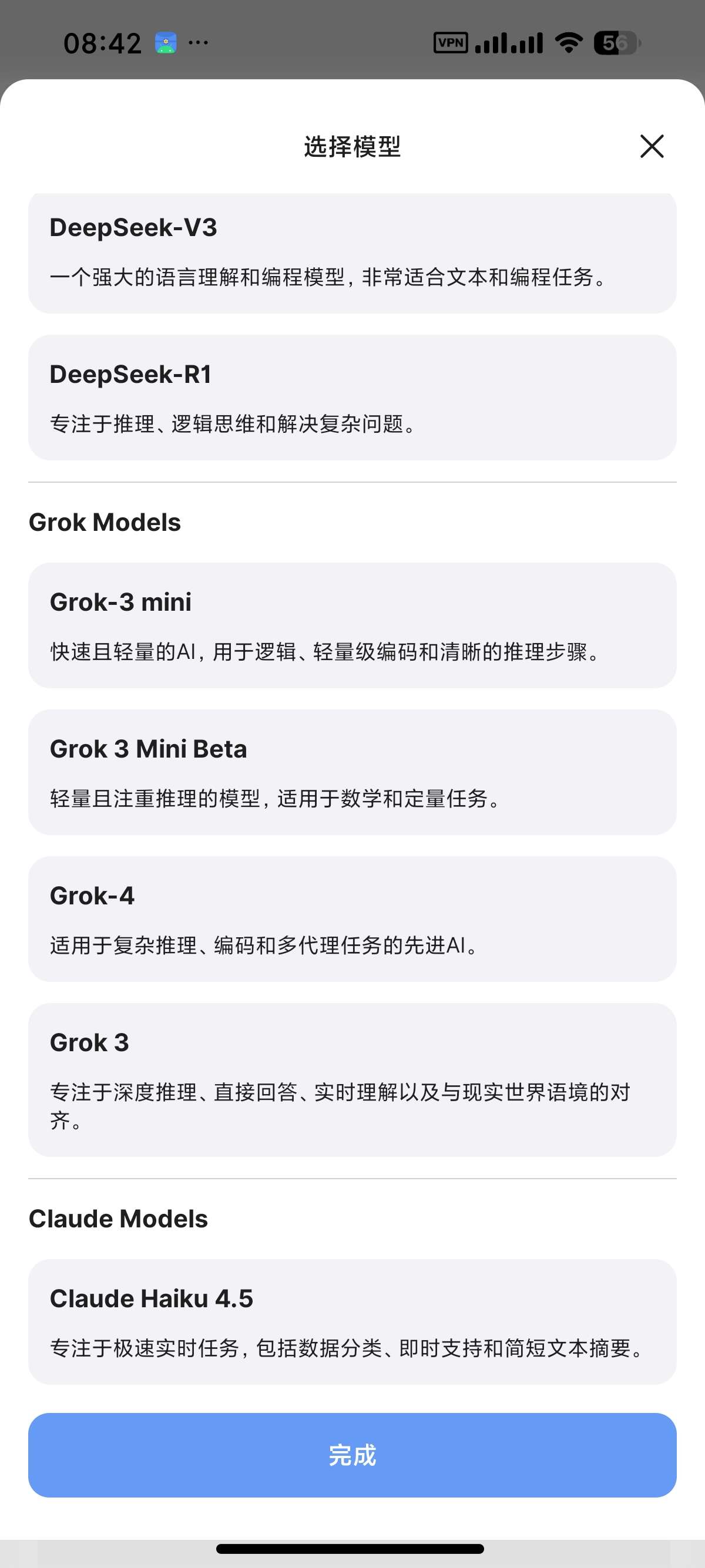Close the 选择模型 sheet with the X
This screenshot has height=1568, width=705.
[651, 146]
